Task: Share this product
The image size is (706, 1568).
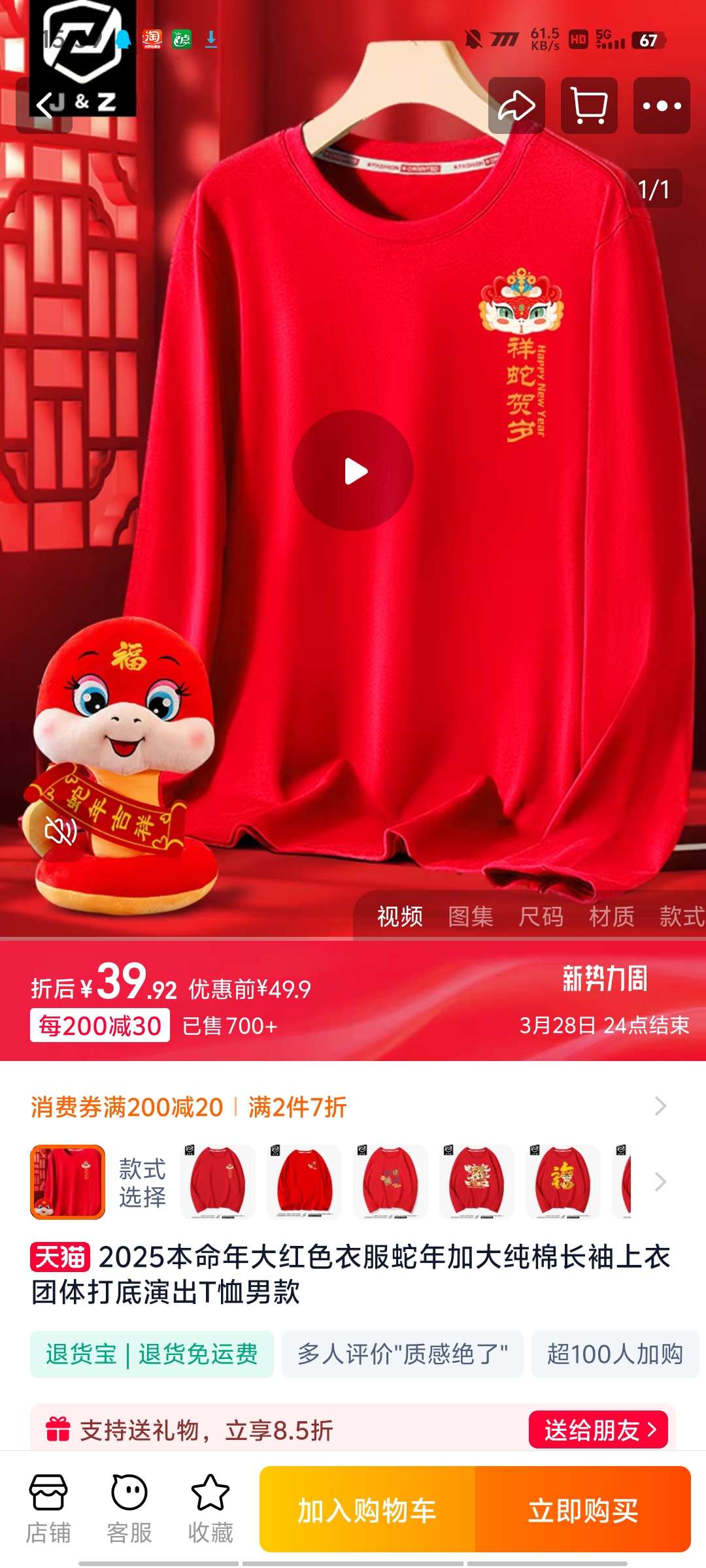Action: [x=516, y=105]
